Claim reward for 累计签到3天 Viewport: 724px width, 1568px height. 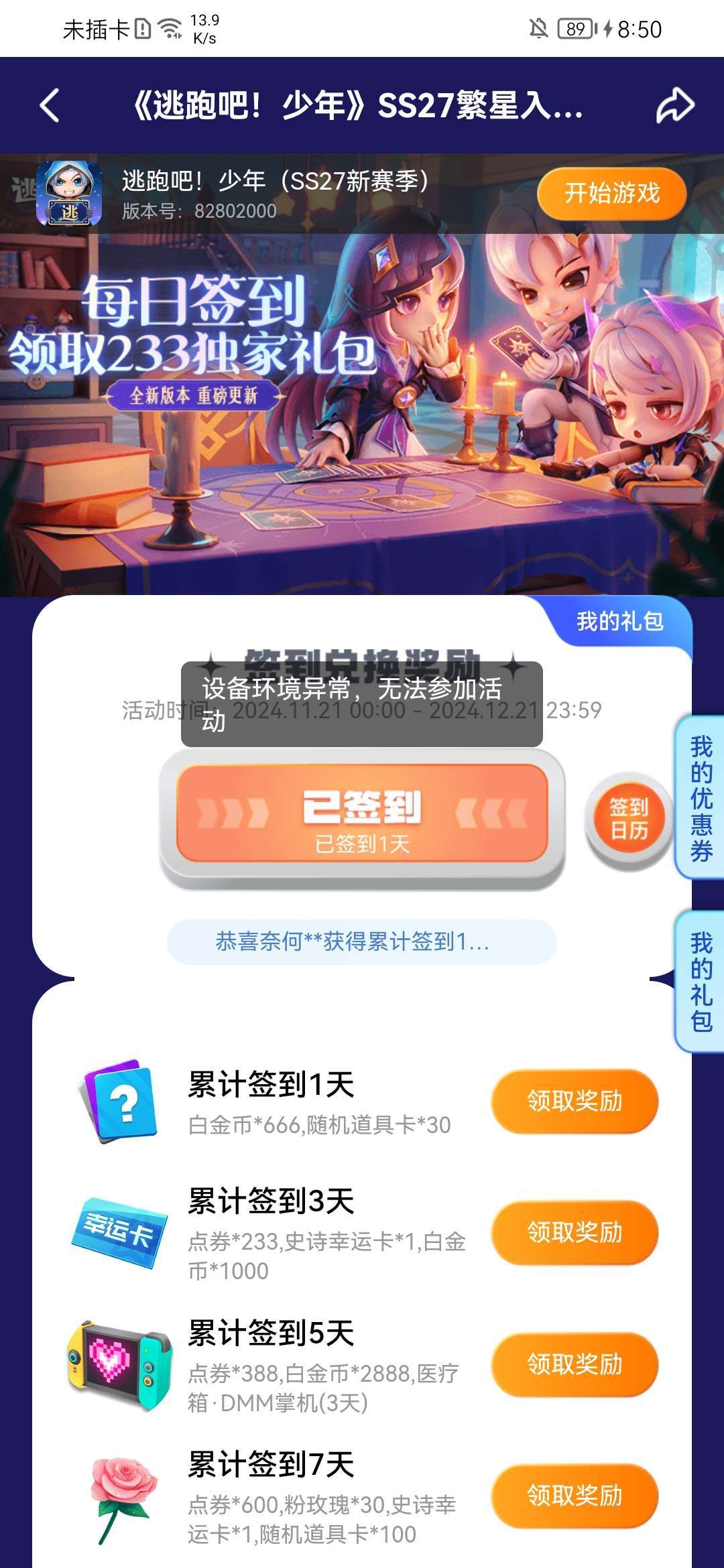click(x=575, y=1232)
